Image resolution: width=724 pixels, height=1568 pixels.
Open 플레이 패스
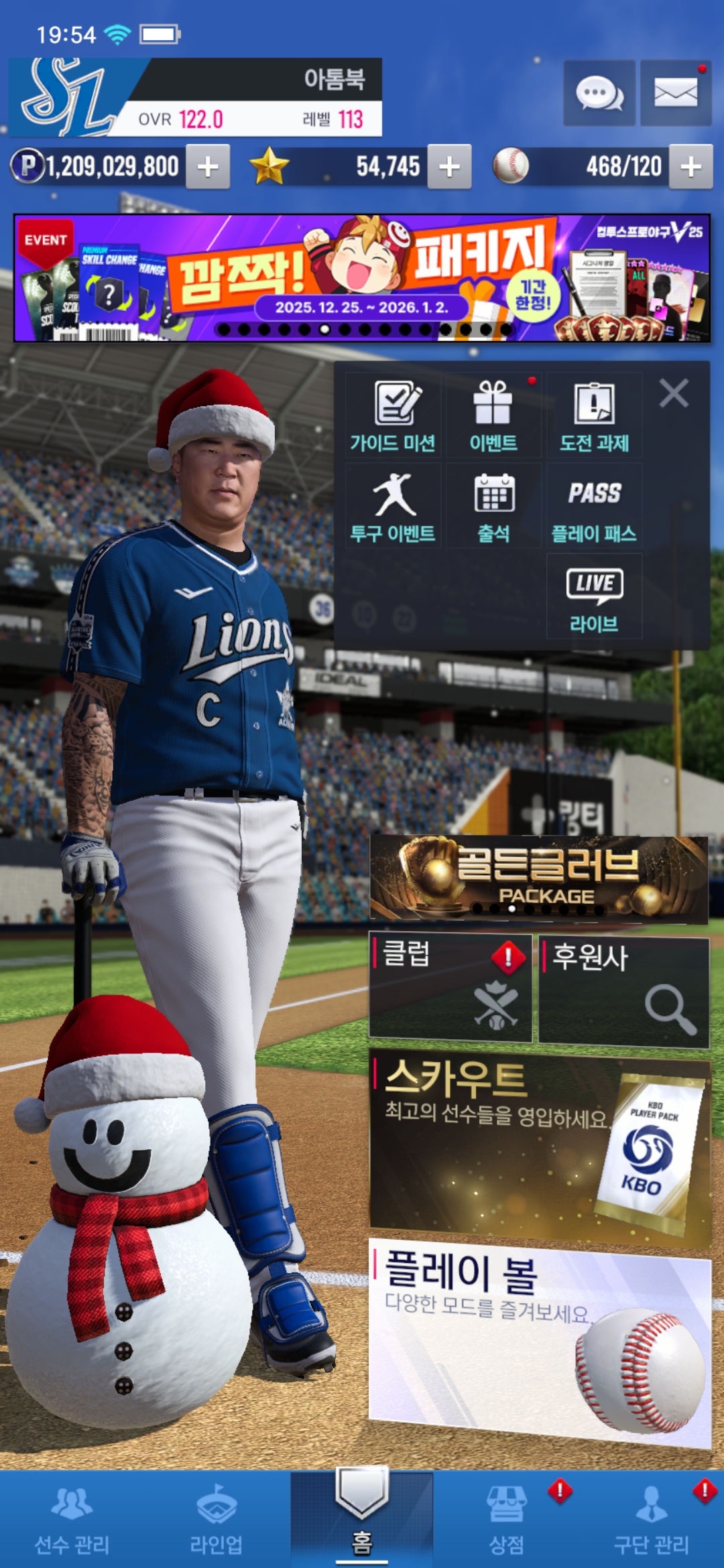[594, 506]
